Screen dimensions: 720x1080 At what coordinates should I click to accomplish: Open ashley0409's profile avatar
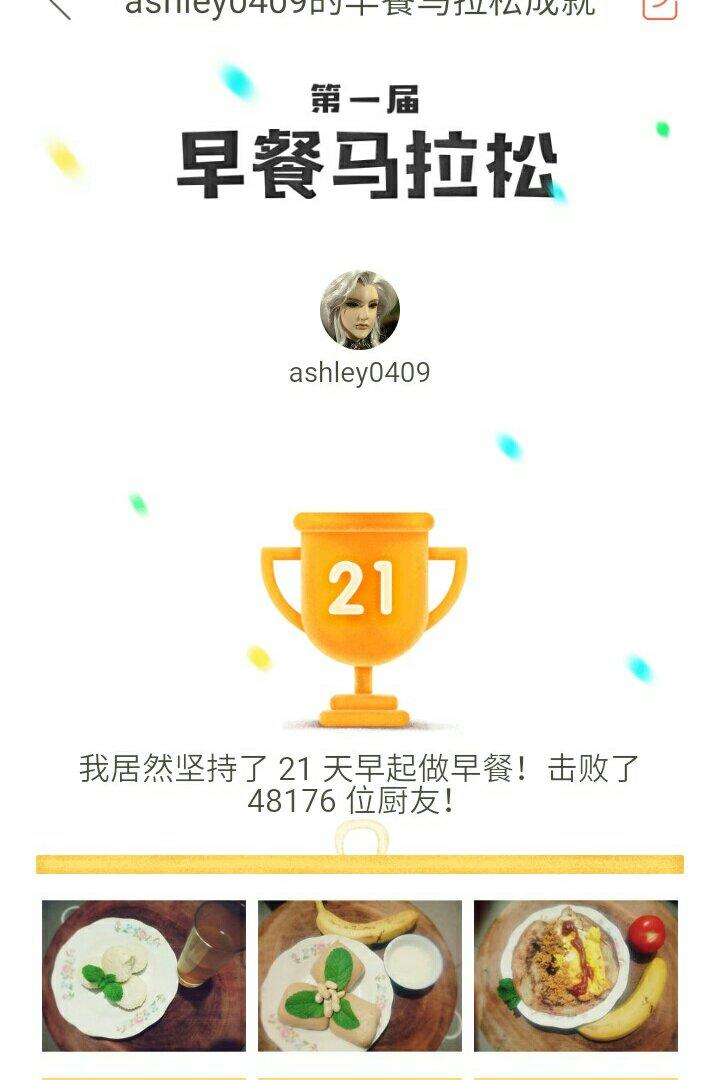tap(360, 310)
